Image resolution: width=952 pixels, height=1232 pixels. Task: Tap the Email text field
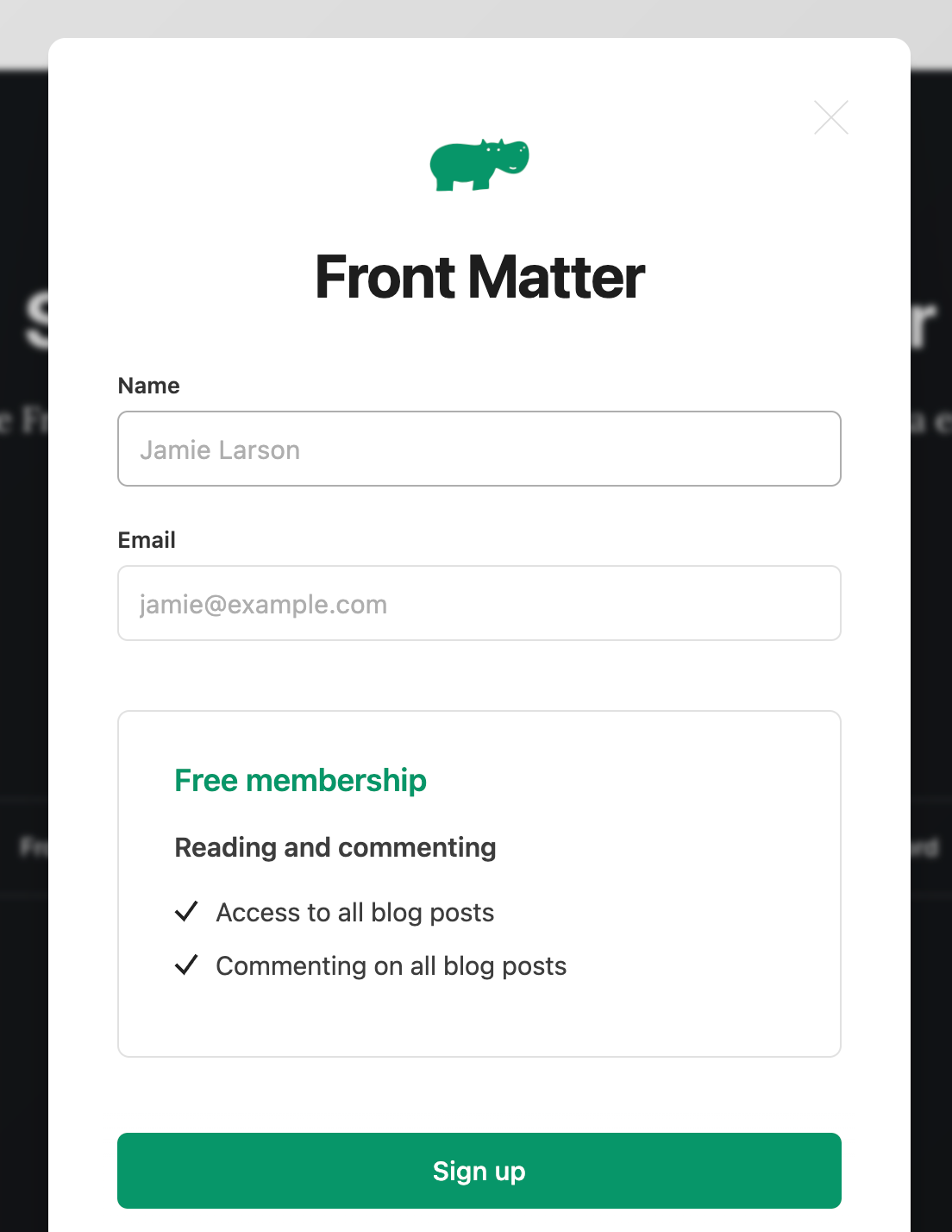point(479,603)
